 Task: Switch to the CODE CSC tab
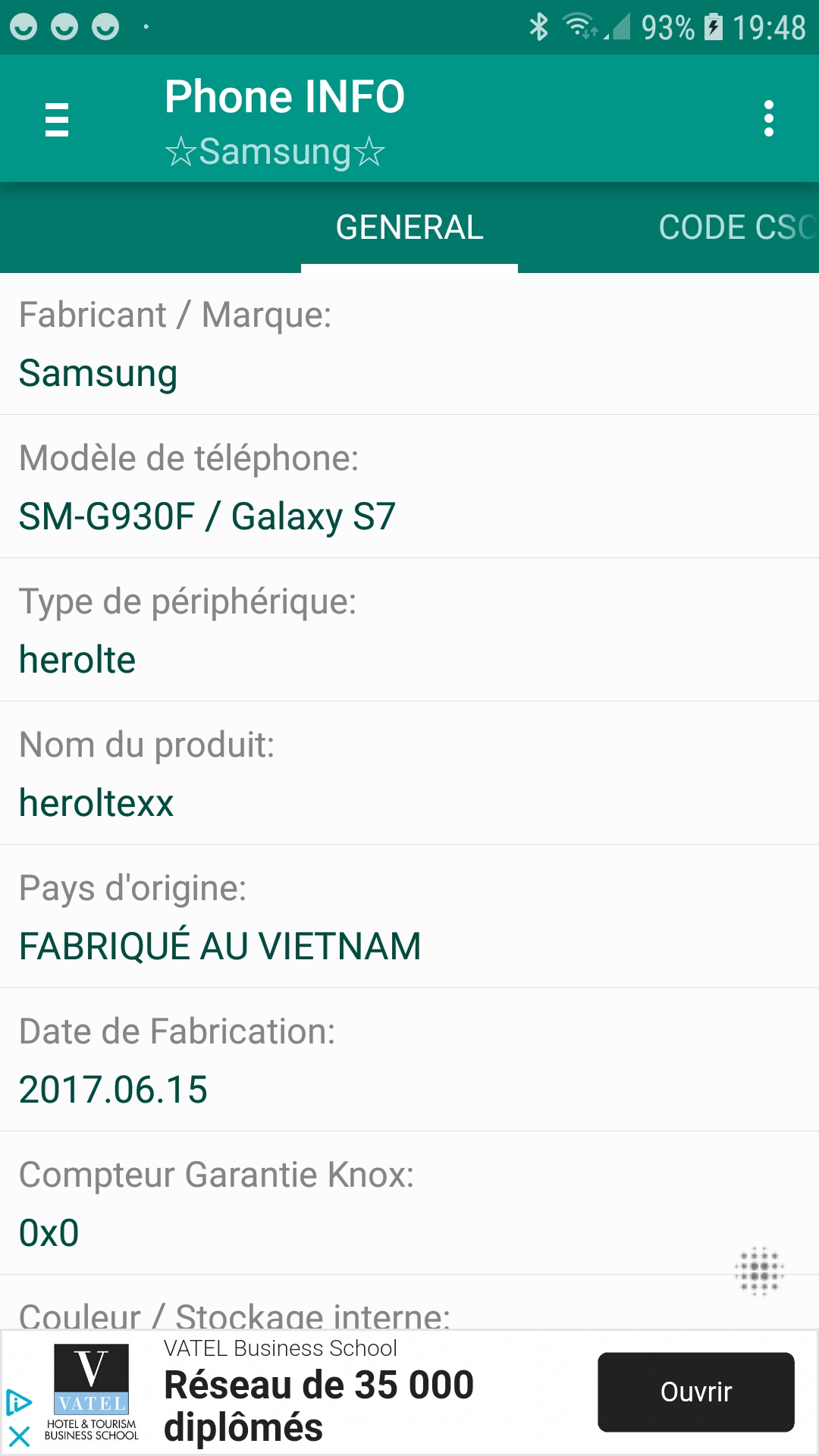[736, 227]
